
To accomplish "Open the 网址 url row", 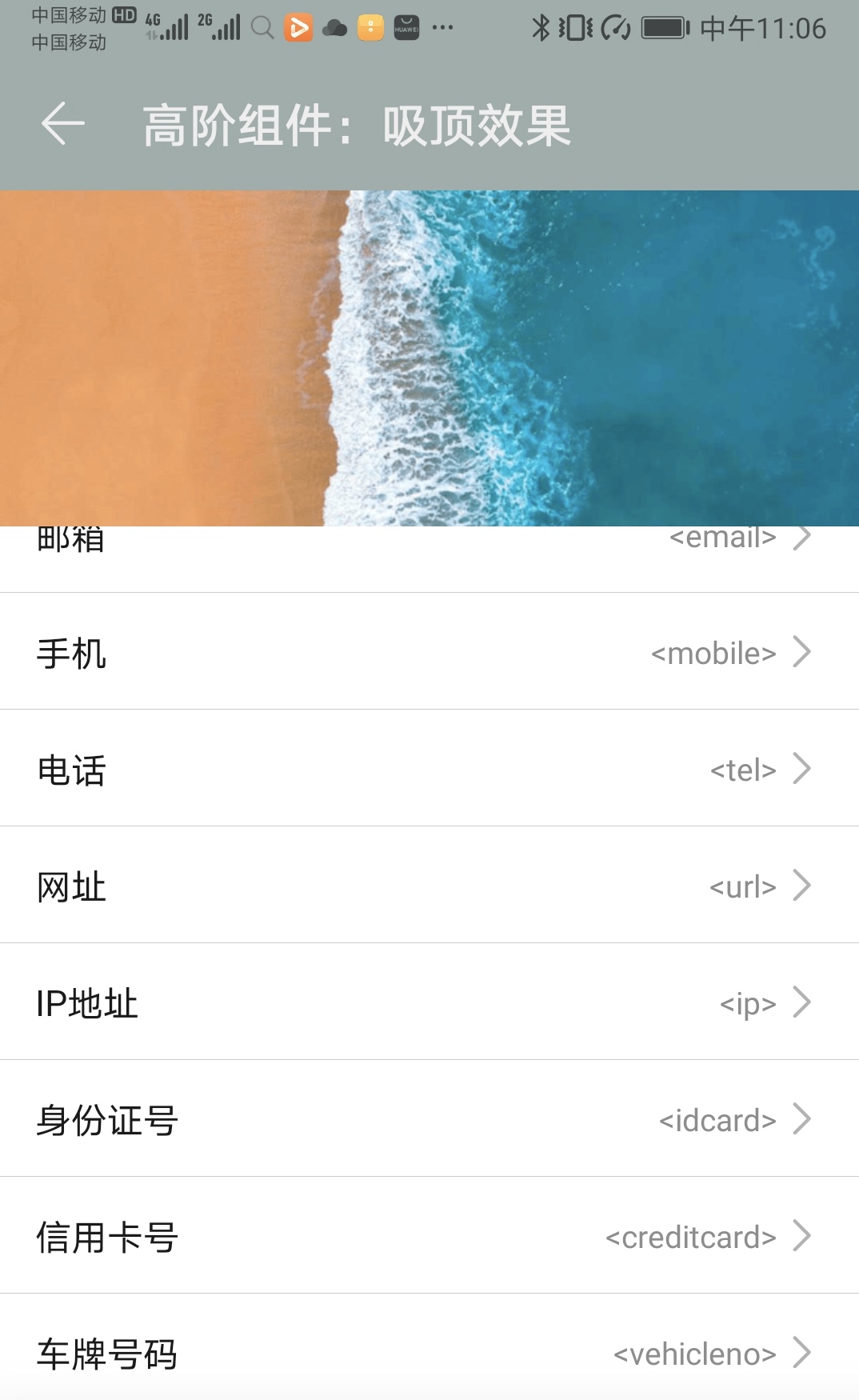I will tap(429, 886).
